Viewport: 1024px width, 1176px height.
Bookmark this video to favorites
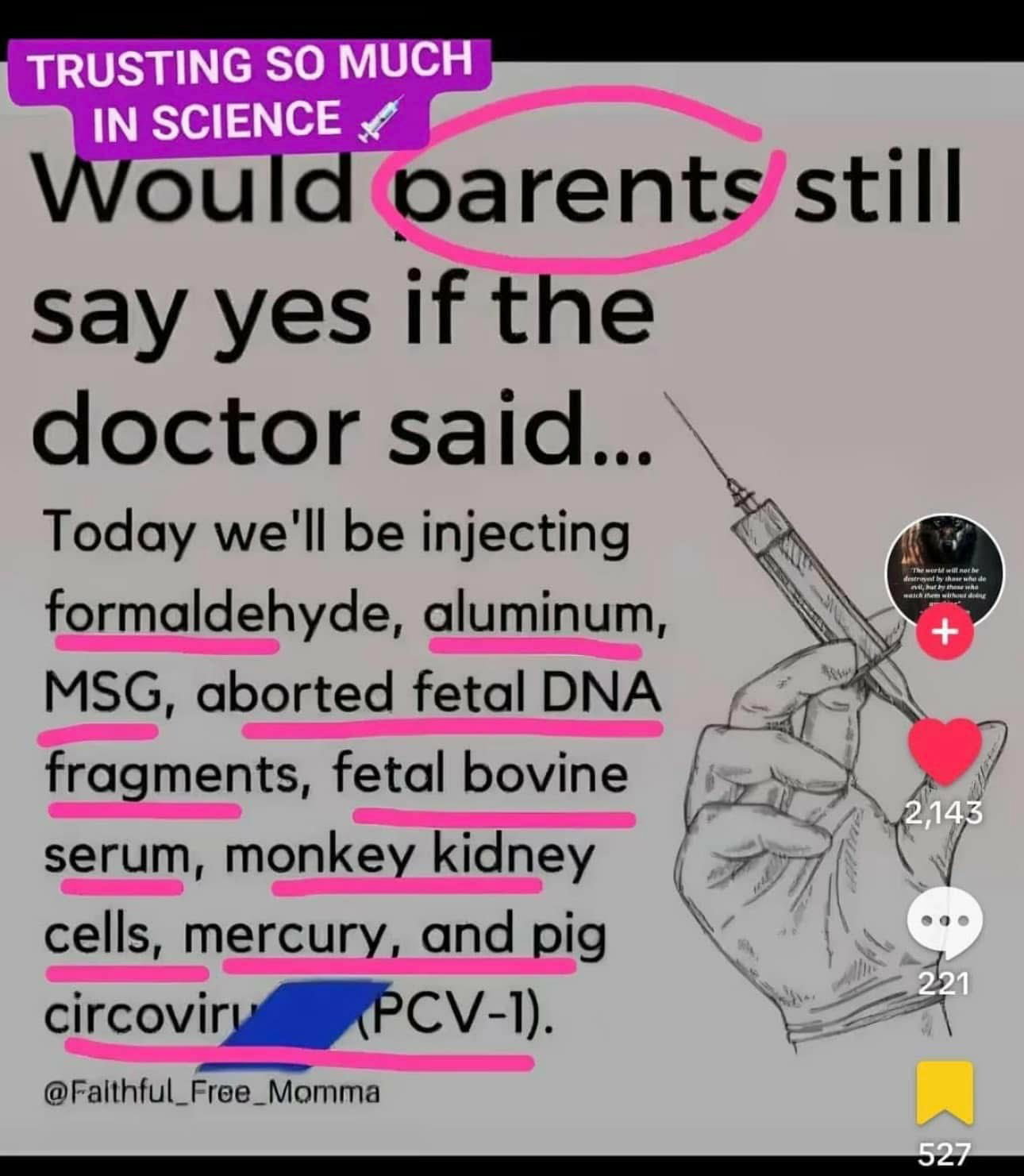point(945,1092)
